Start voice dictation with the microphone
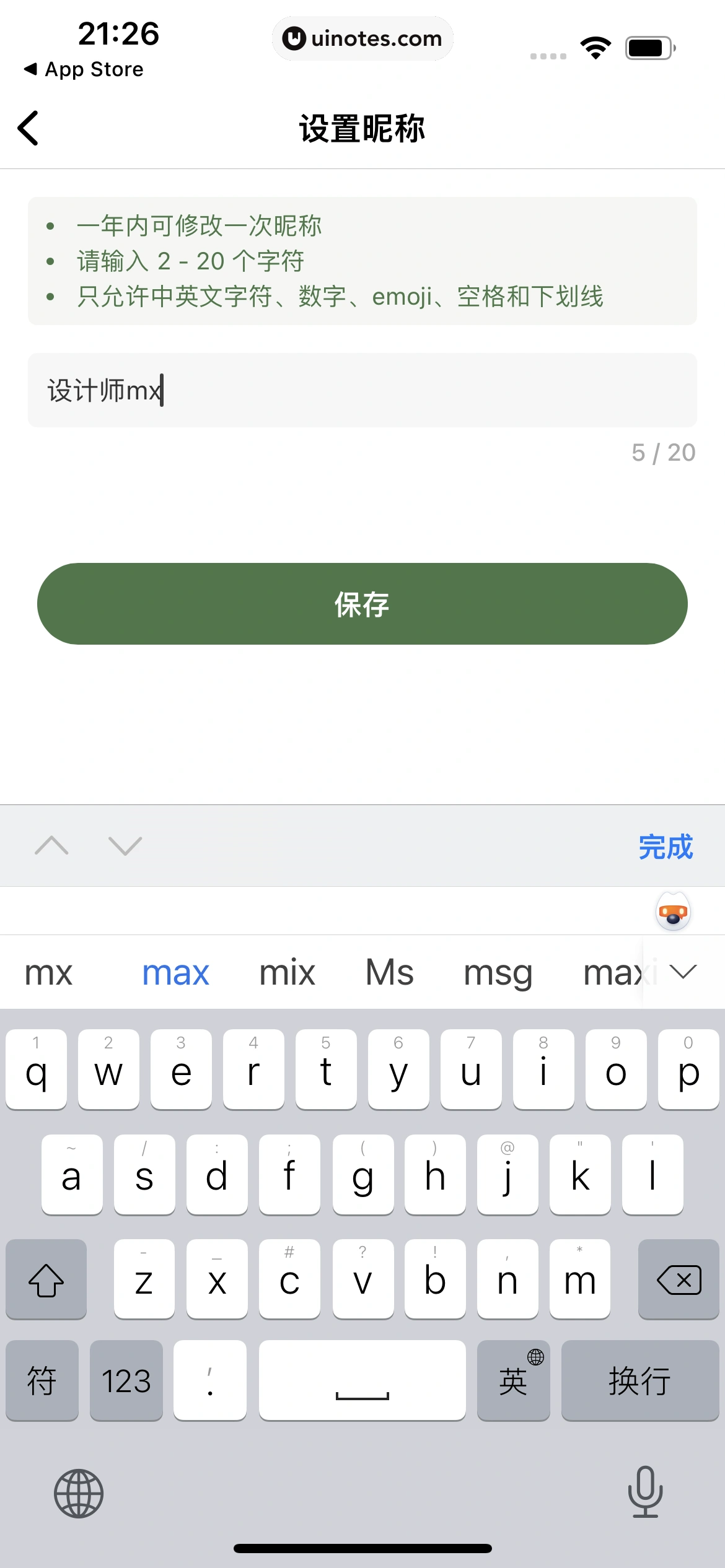The image size is (725, 1568). coord(645,1492)
